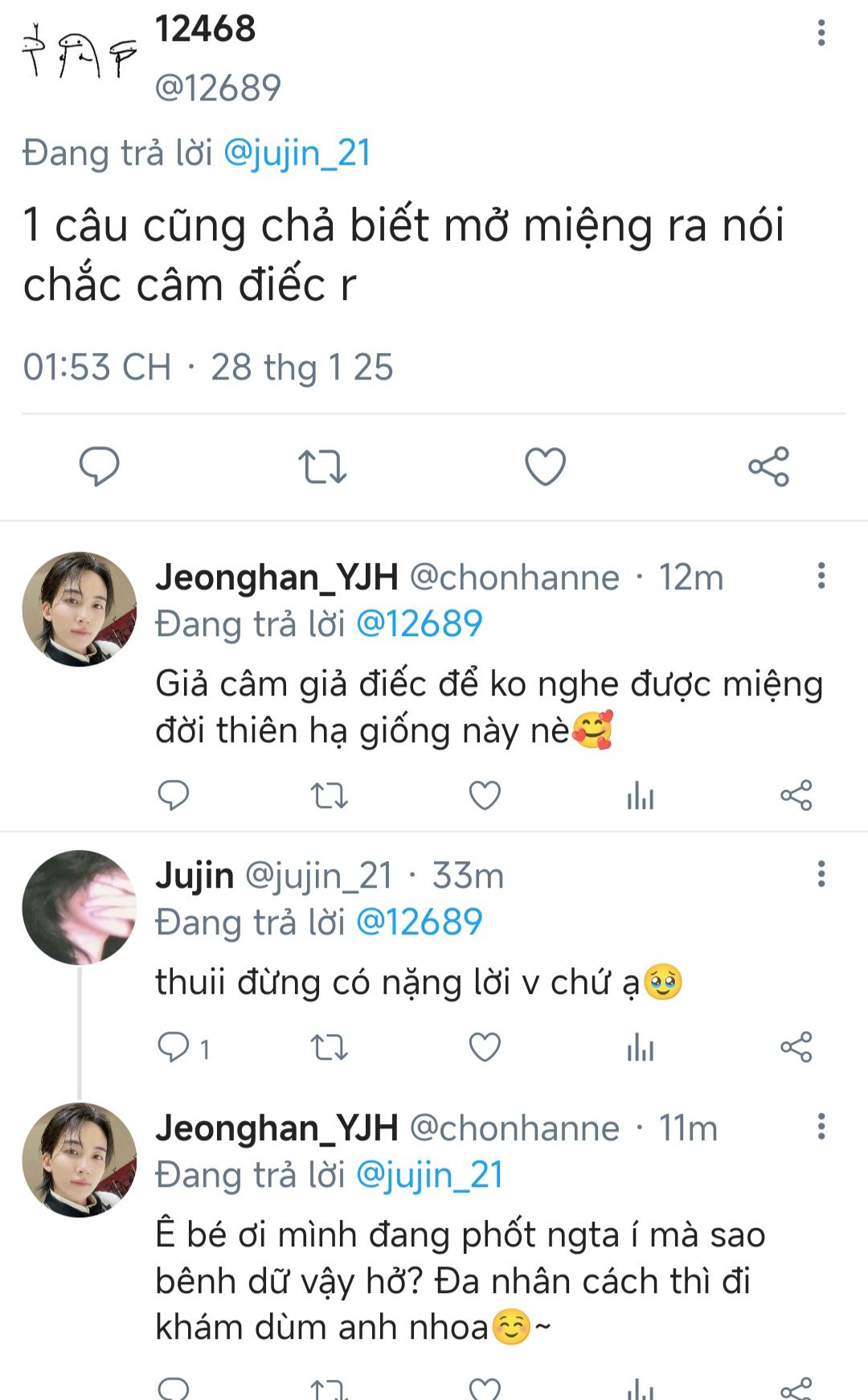Share Jeonghan_YJH's 12m reply
Image resolution: width=868 pixels, height=1400 pixels.
[x=796, y=796]
